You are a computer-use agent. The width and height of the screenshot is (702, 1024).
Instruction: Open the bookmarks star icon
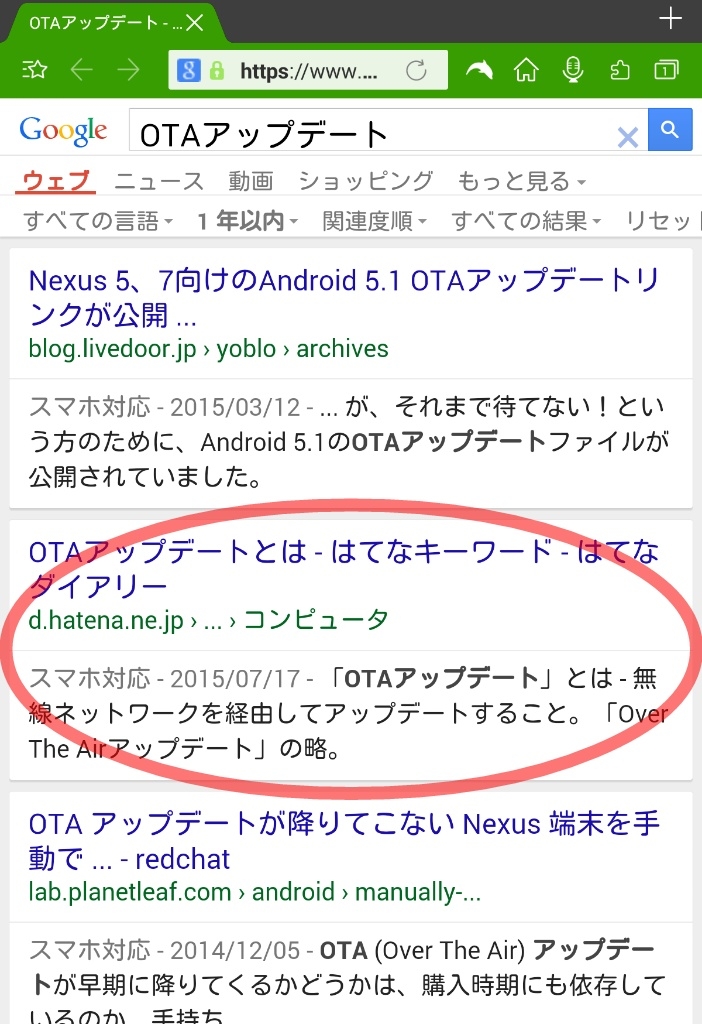pos(34,69)
